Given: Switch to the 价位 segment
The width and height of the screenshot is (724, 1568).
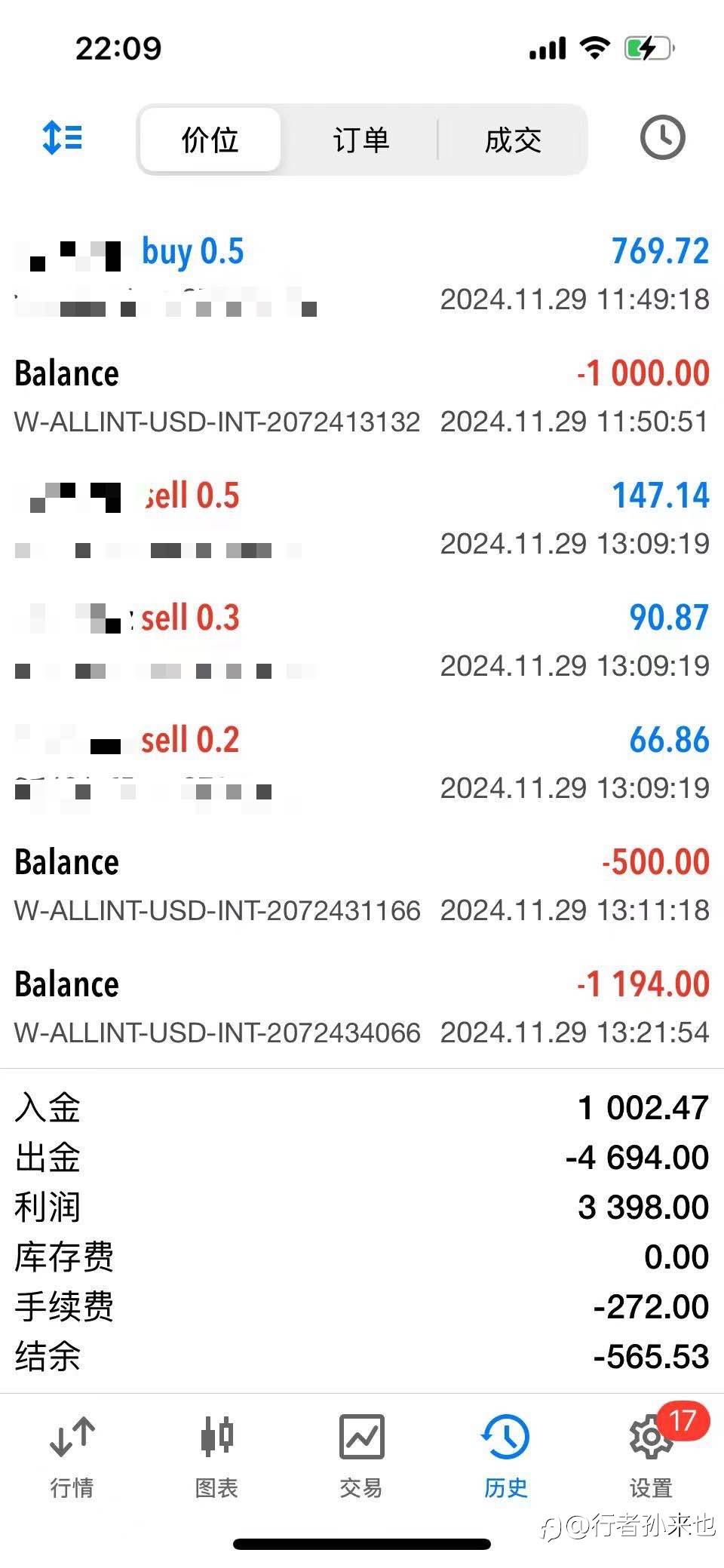Looking at the screenshot, I should tap(210, 140).
